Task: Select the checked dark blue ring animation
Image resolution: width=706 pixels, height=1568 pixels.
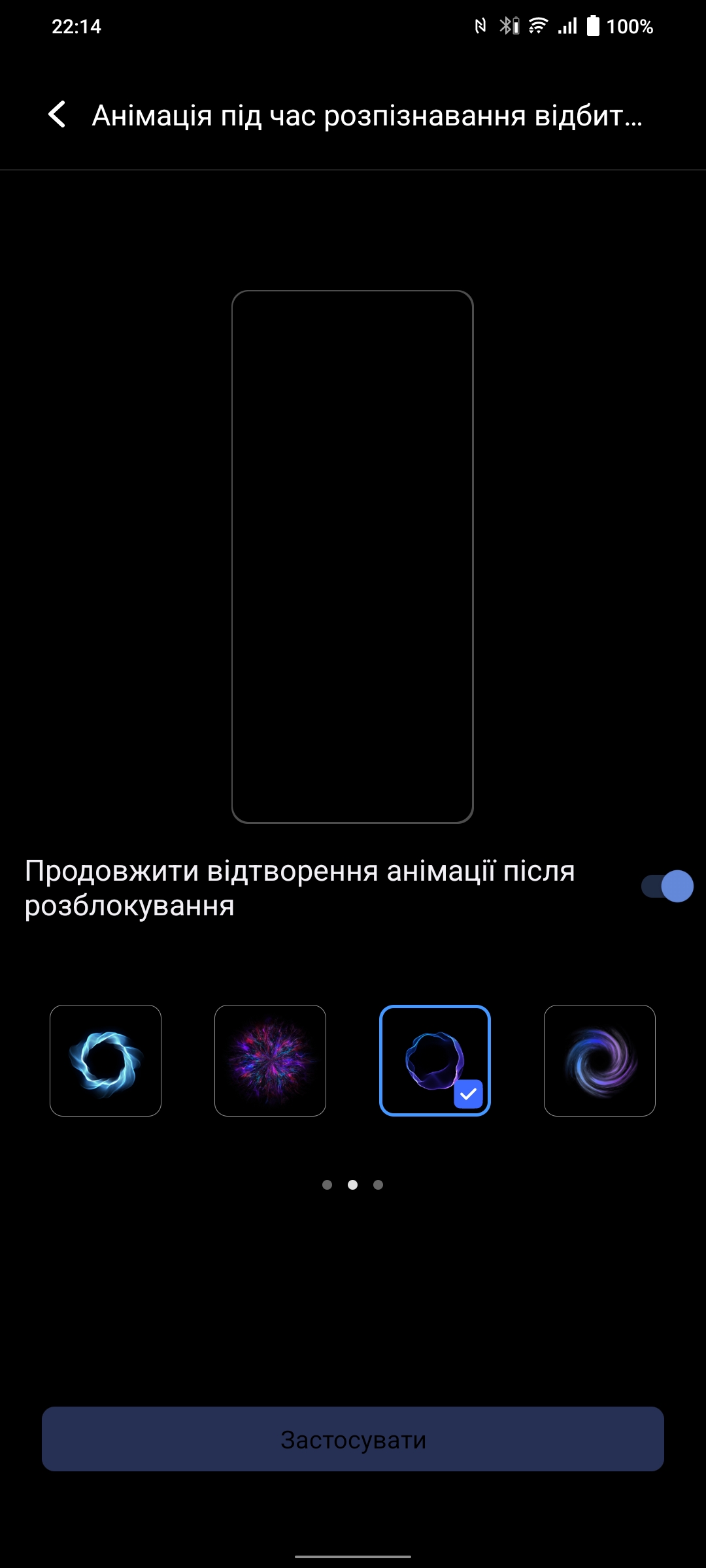Action: tap(435, 1060)
